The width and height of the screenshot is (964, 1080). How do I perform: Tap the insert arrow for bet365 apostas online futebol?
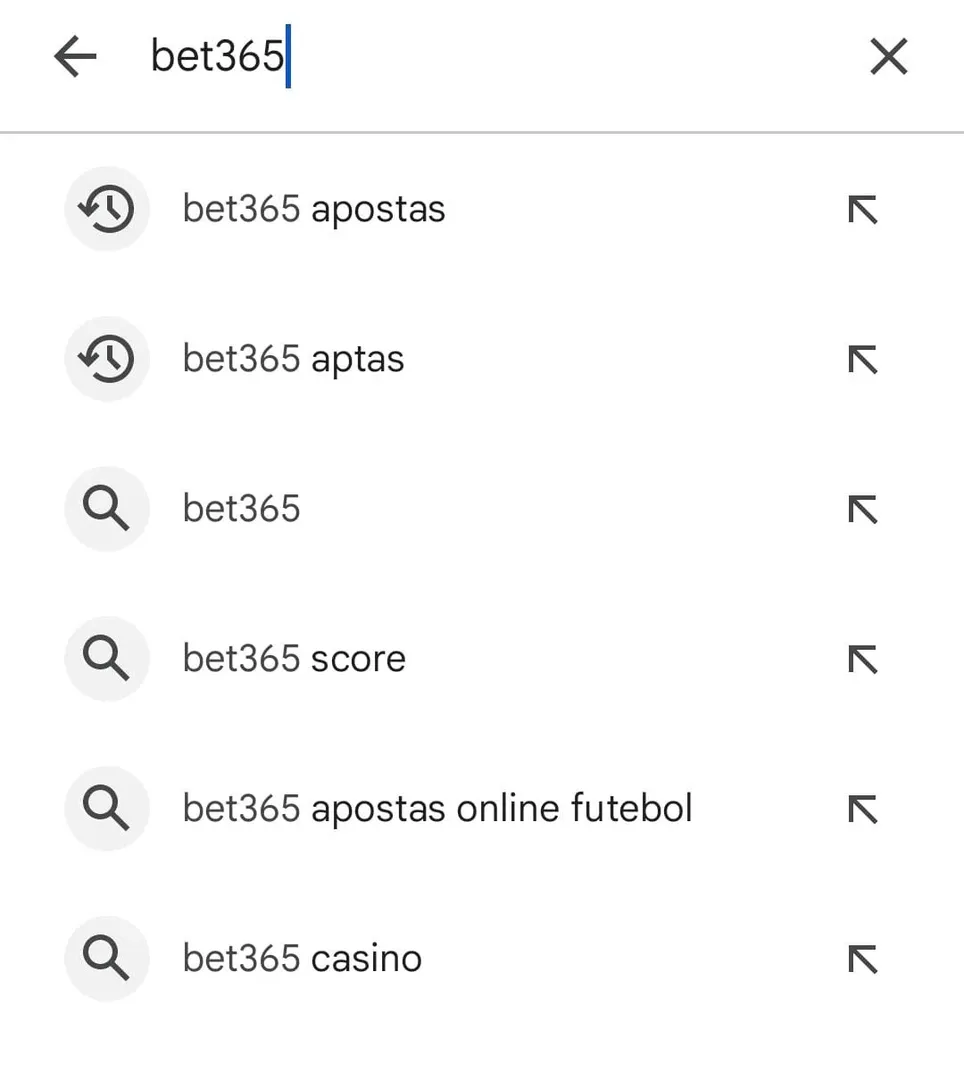click(x=862, y=808)
